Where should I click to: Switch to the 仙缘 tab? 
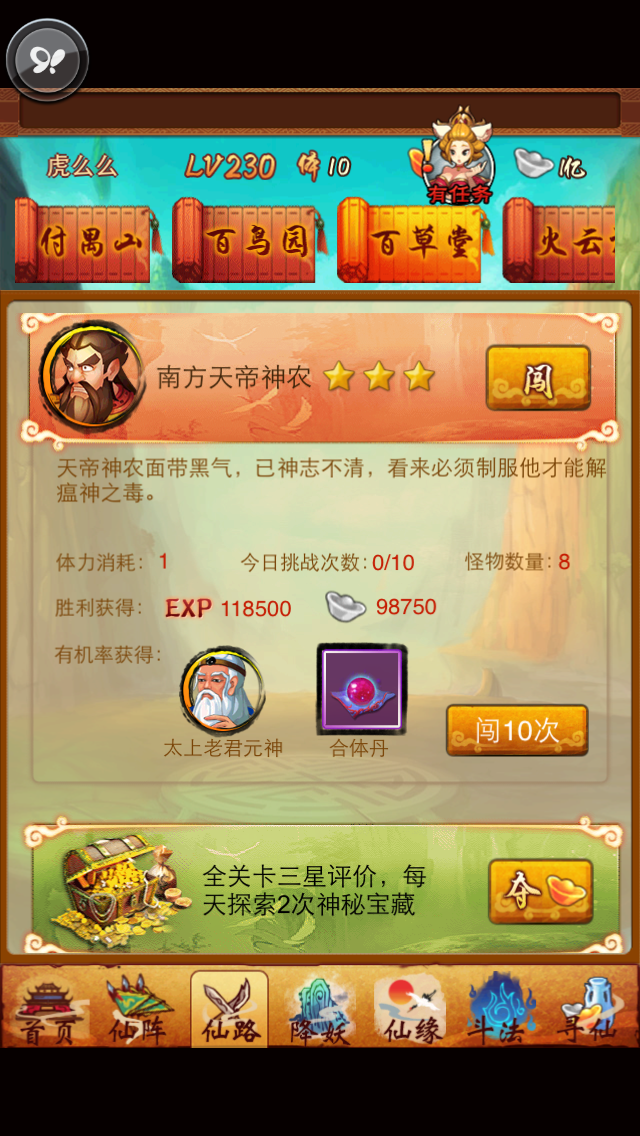click(410, 1010)
